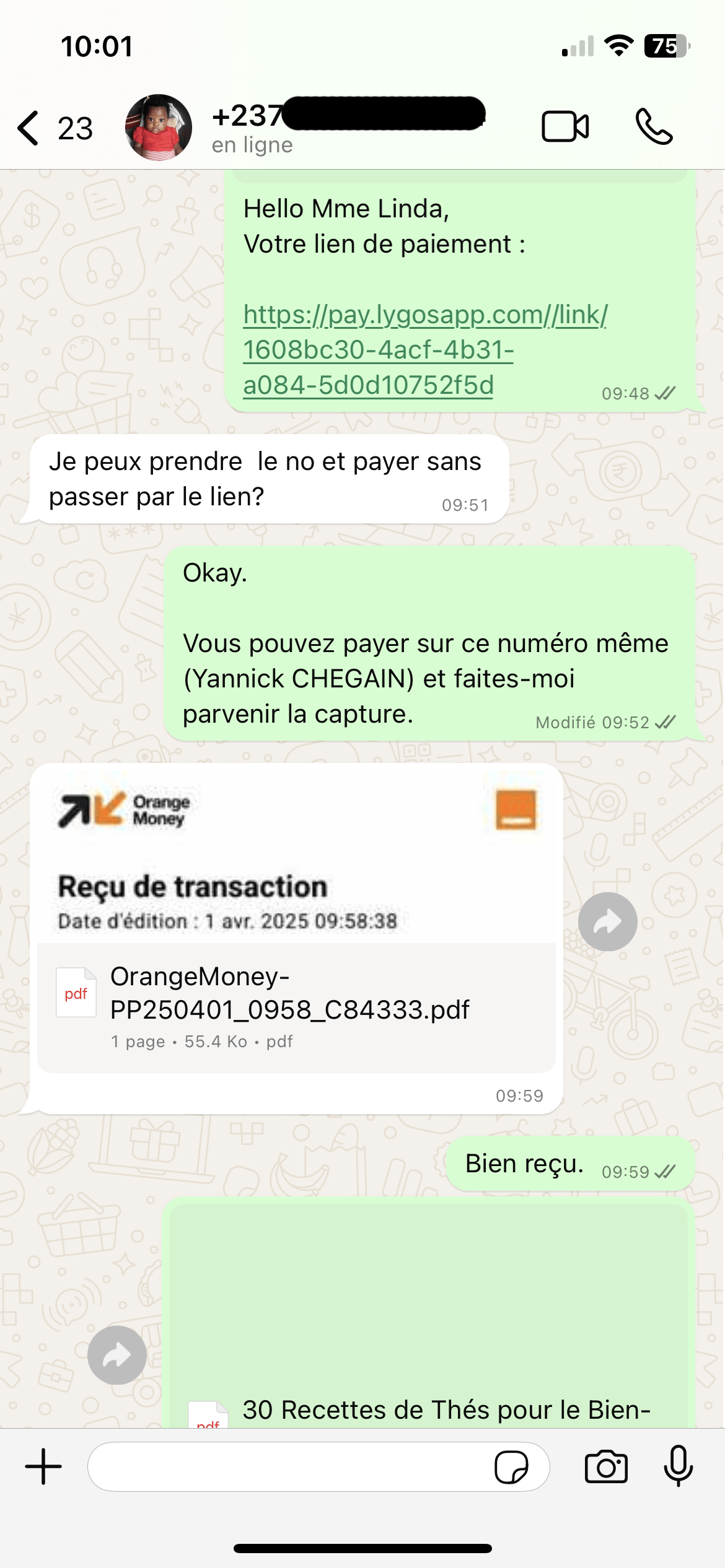Open the contact's profile photo
725x1568 pixels.
point(159,128)
